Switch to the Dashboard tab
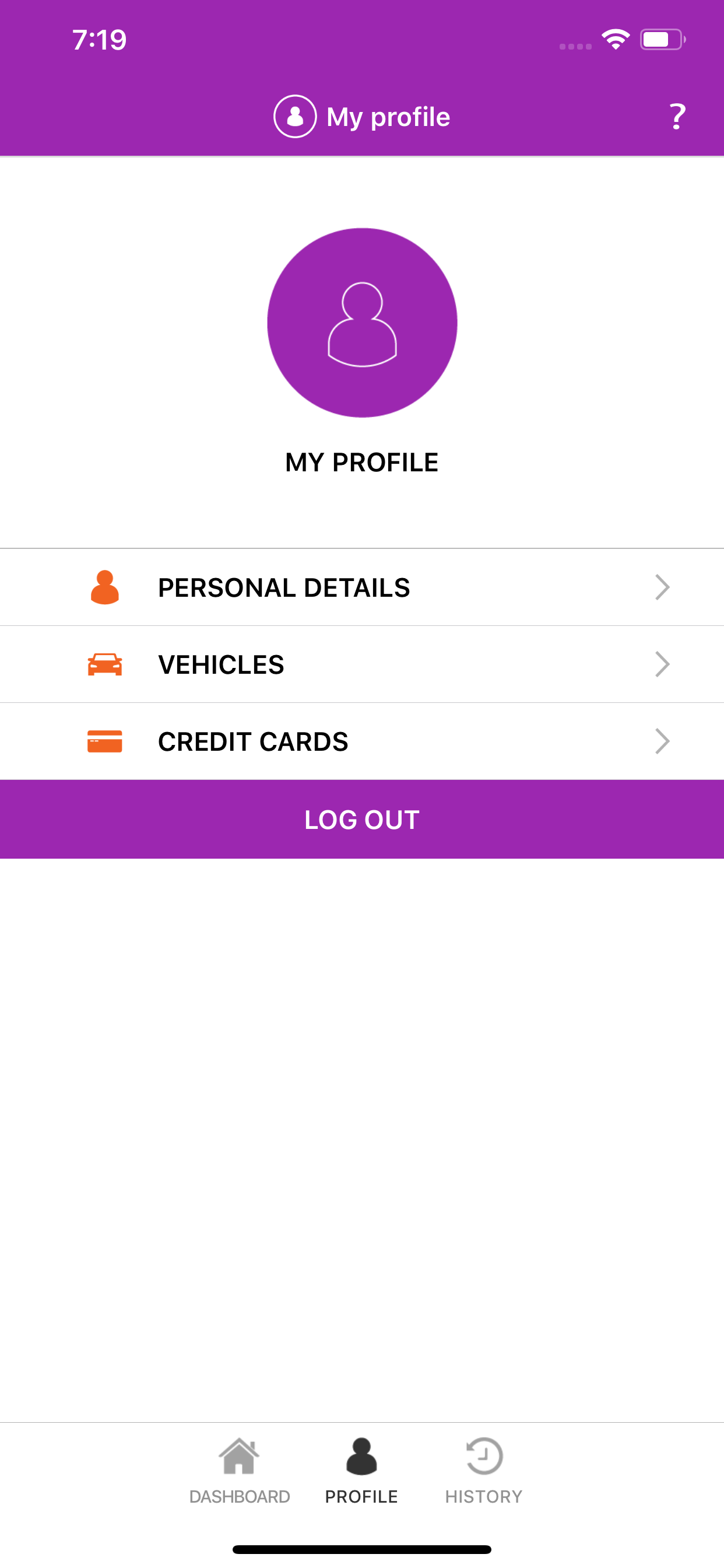This screenshot has height=1568, width=724. [240, 1471]
